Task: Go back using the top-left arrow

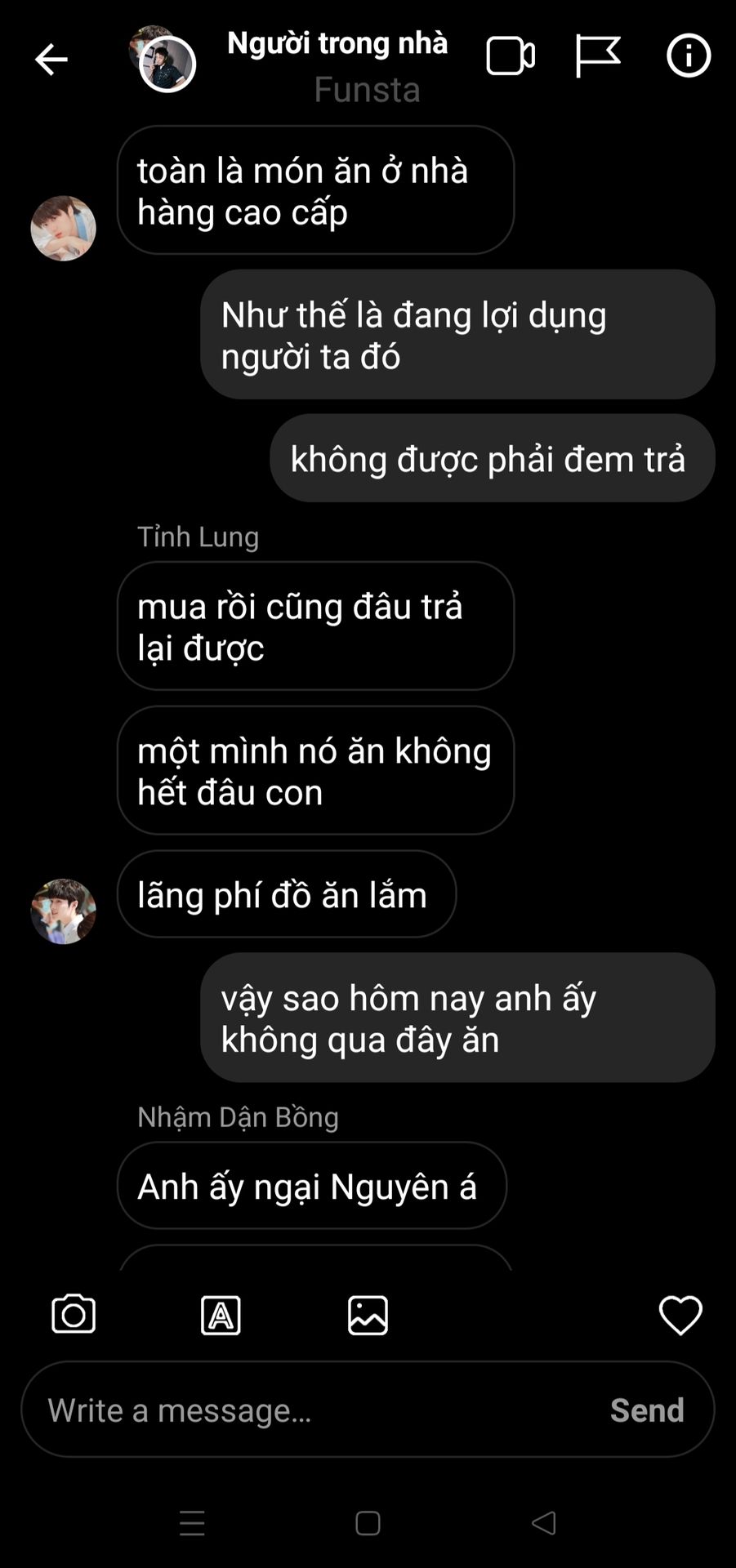Action: coord(51,60)
